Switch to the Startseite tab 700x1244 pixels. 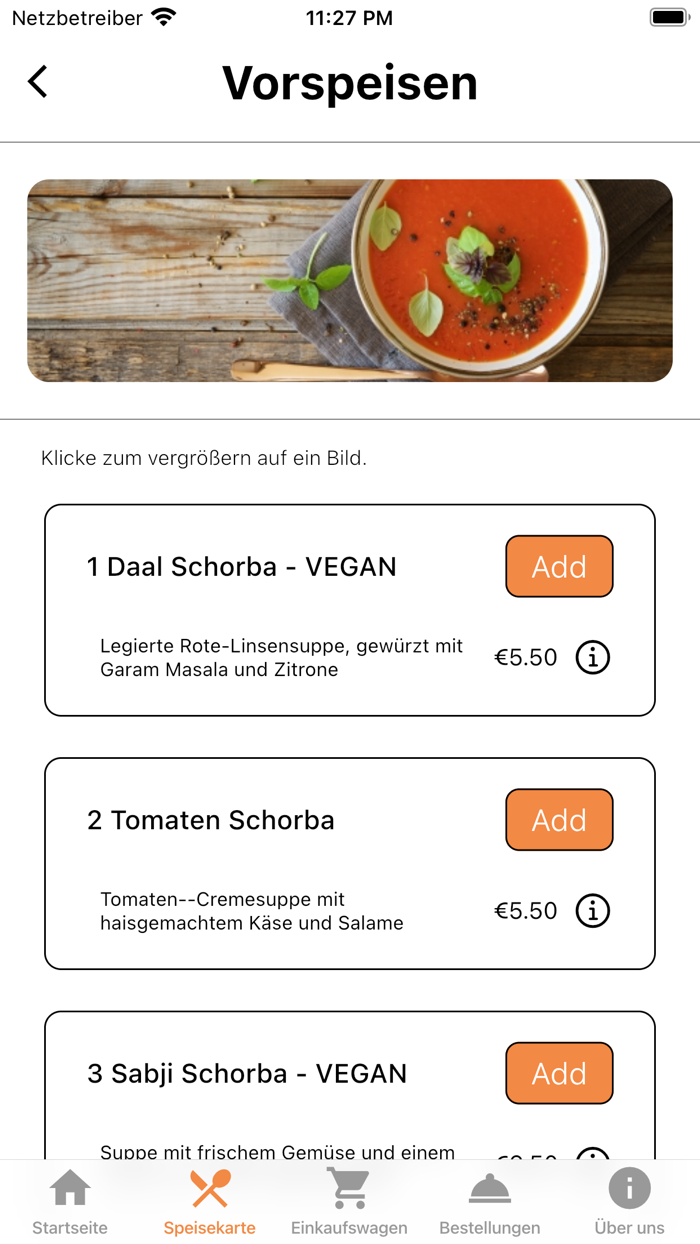click(70, 1203)
